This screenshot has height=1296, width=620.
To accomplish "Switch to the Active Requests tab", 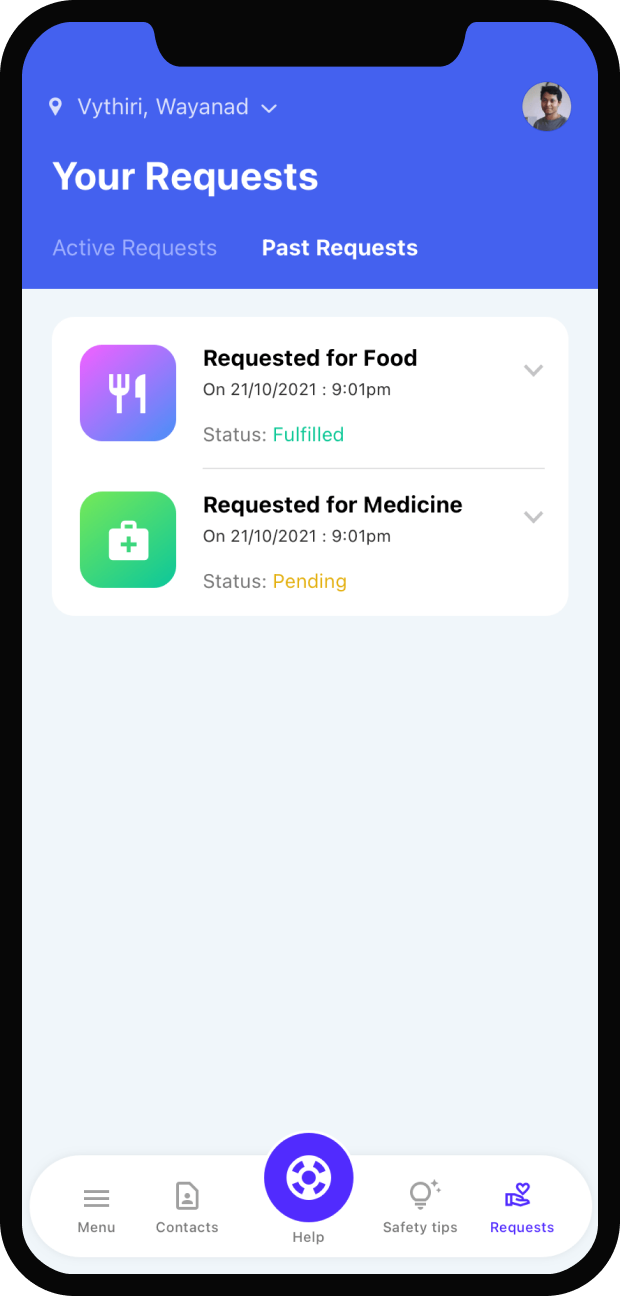I will (x=135, y=248).
